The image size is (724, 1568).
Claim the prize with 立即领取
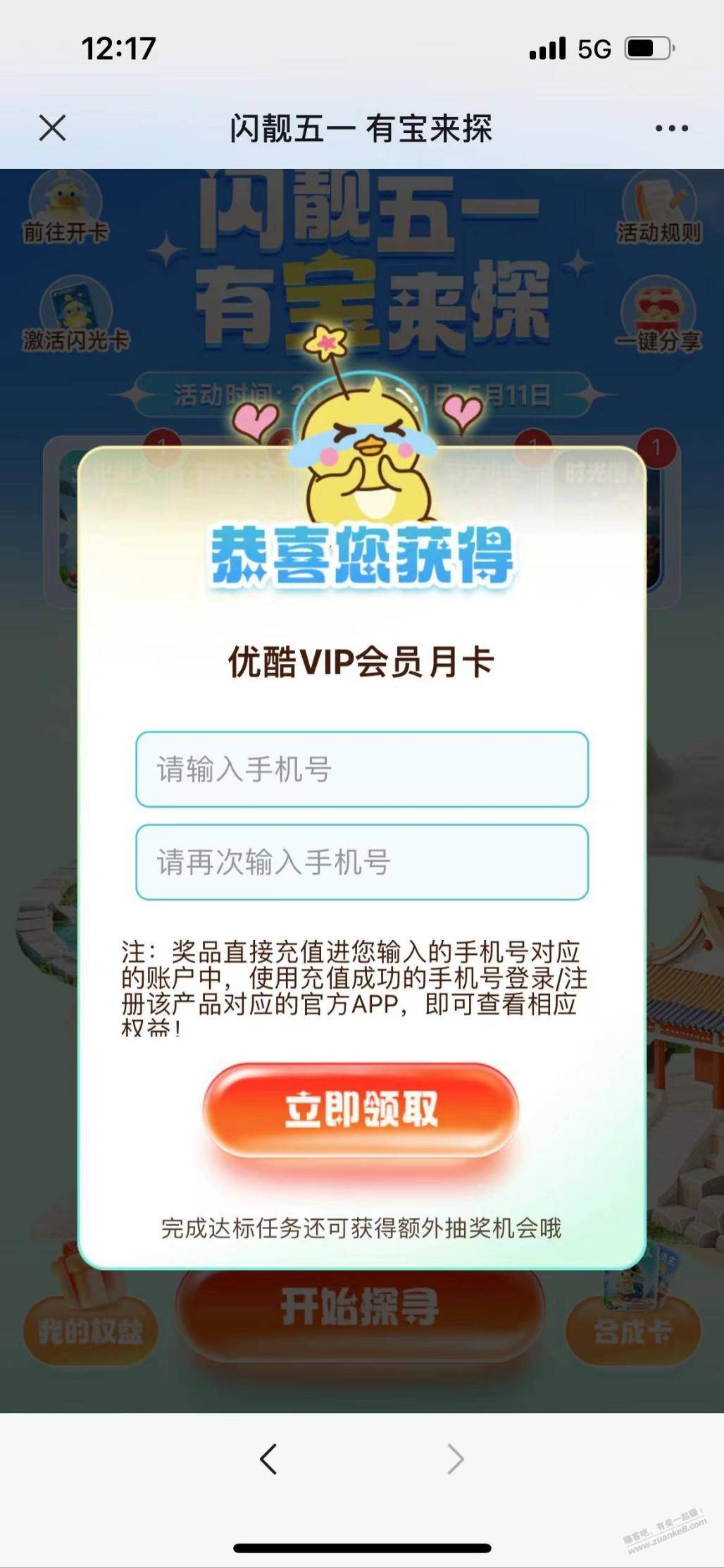pyautogui.click(x=361, y=1110)
